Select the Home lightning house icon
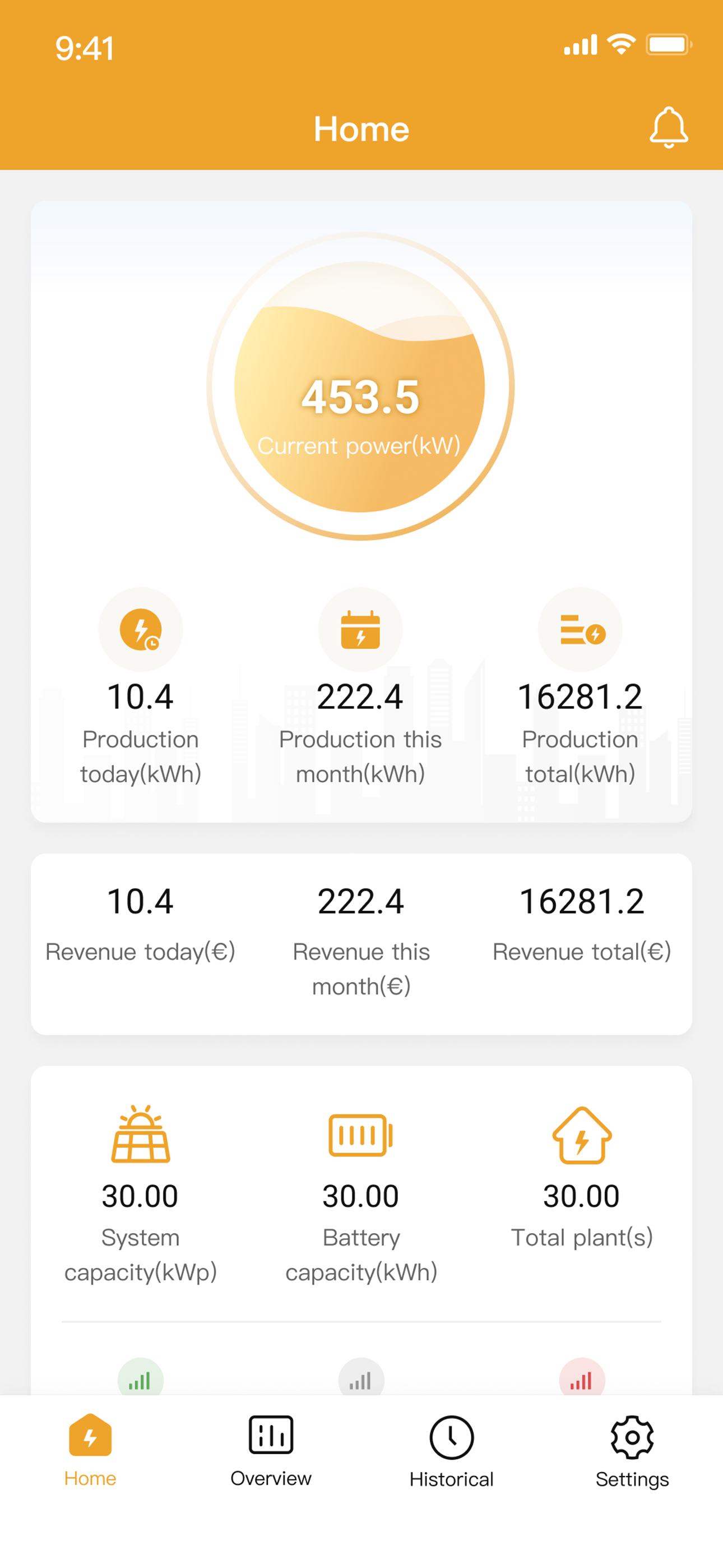The width and height of the screenshot is (723, 1568). tap(90, 1435)
